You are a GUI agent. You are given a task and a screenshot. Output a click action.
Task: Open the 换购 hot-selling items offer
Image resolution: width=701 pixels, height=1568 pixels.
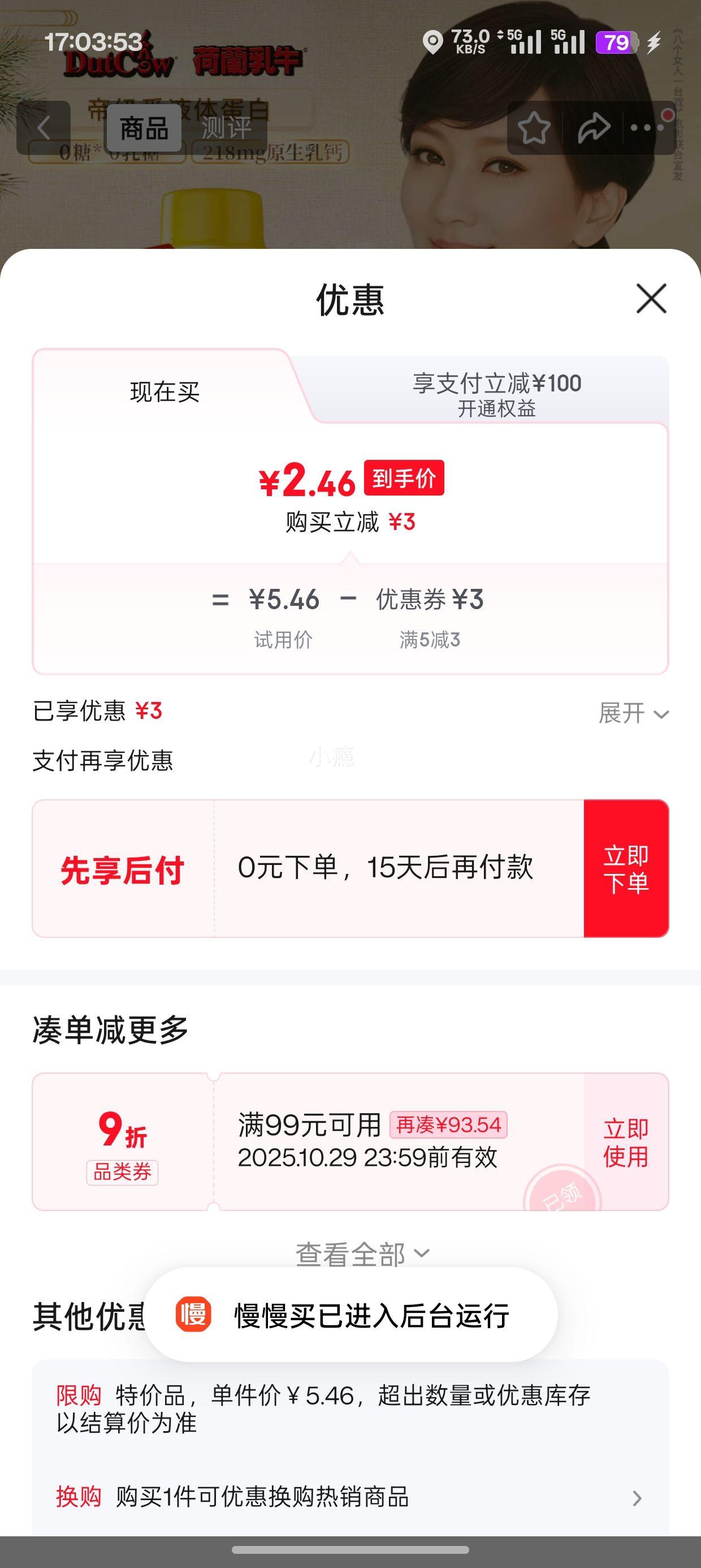(350, 1496)
